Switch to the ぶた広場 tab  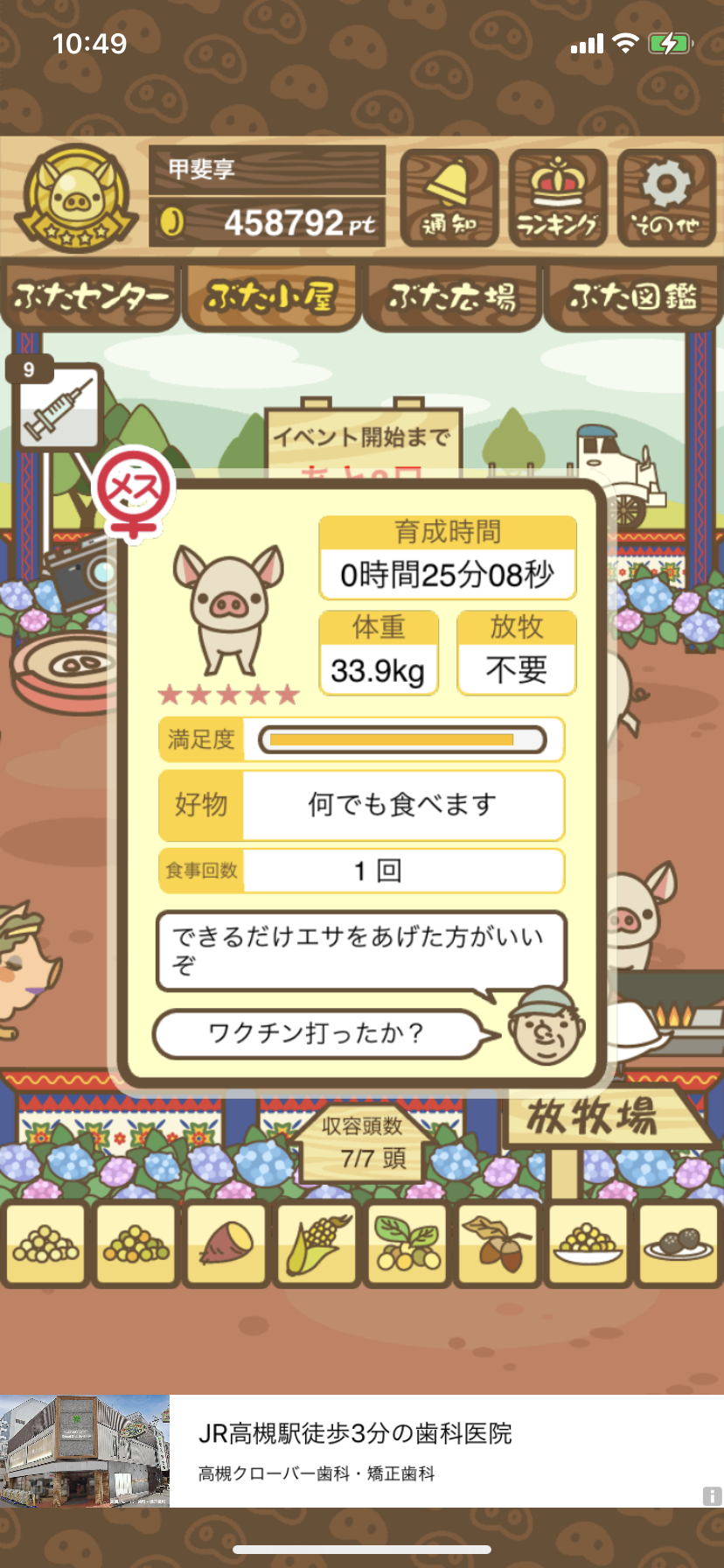point(452,297)
